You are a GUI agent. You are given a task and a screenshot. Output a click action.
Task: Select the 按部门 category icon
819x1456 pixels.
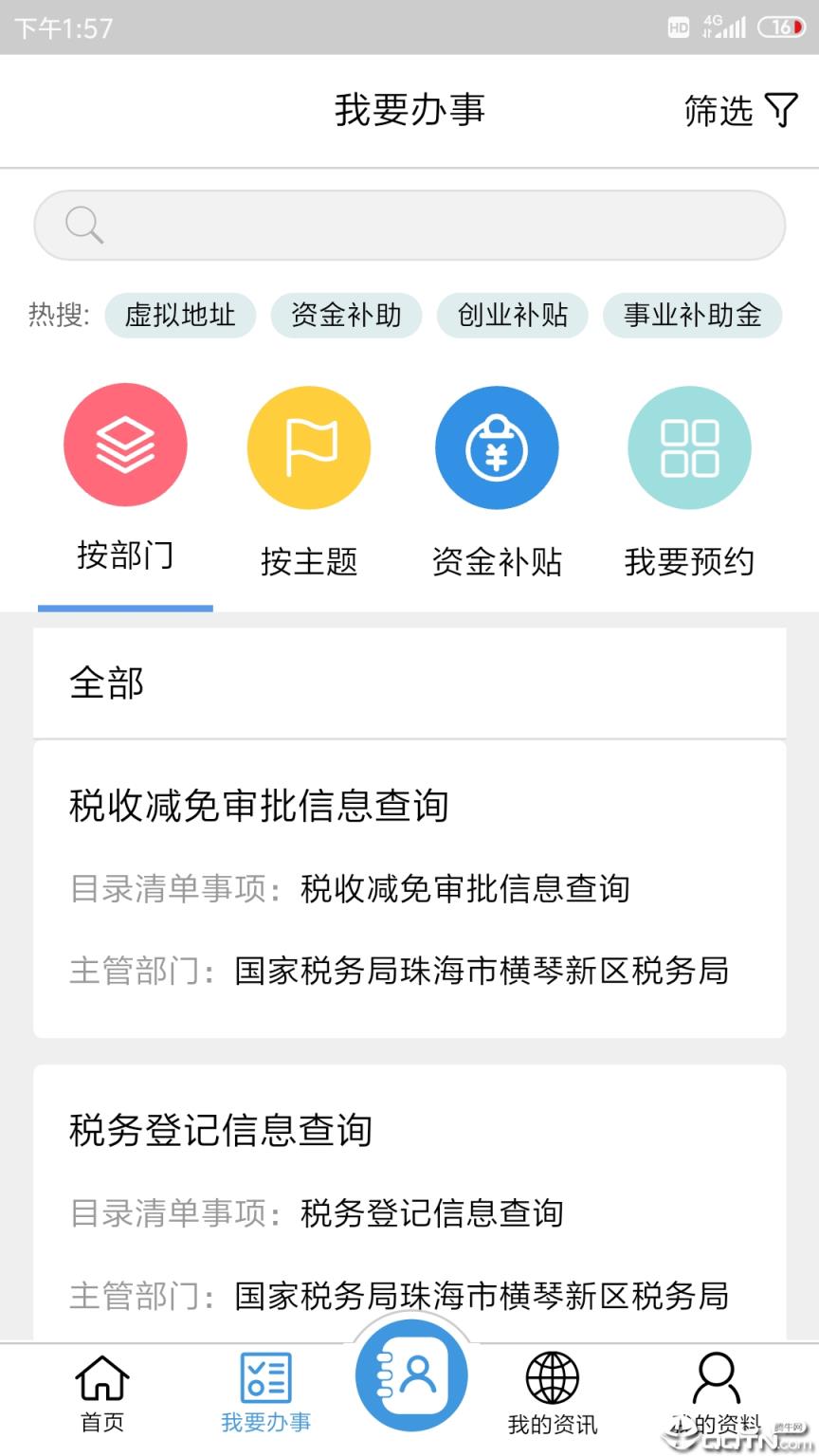[125, 445]
